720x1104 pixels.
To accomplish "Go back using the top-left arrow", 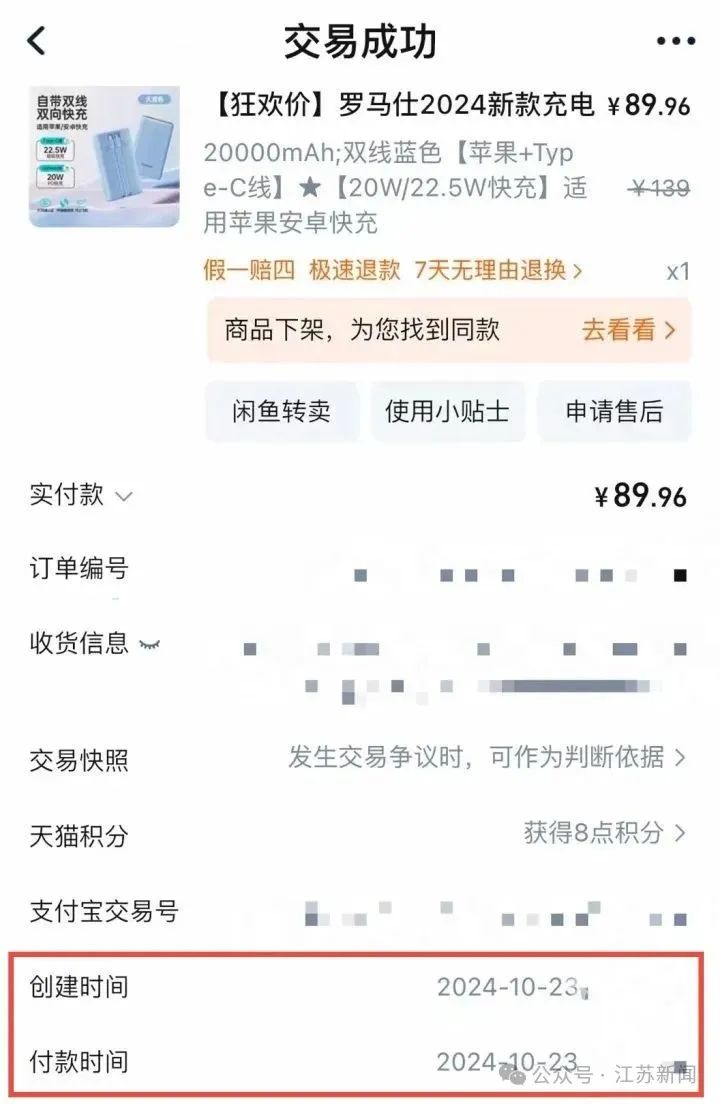I will coord(37,41).
